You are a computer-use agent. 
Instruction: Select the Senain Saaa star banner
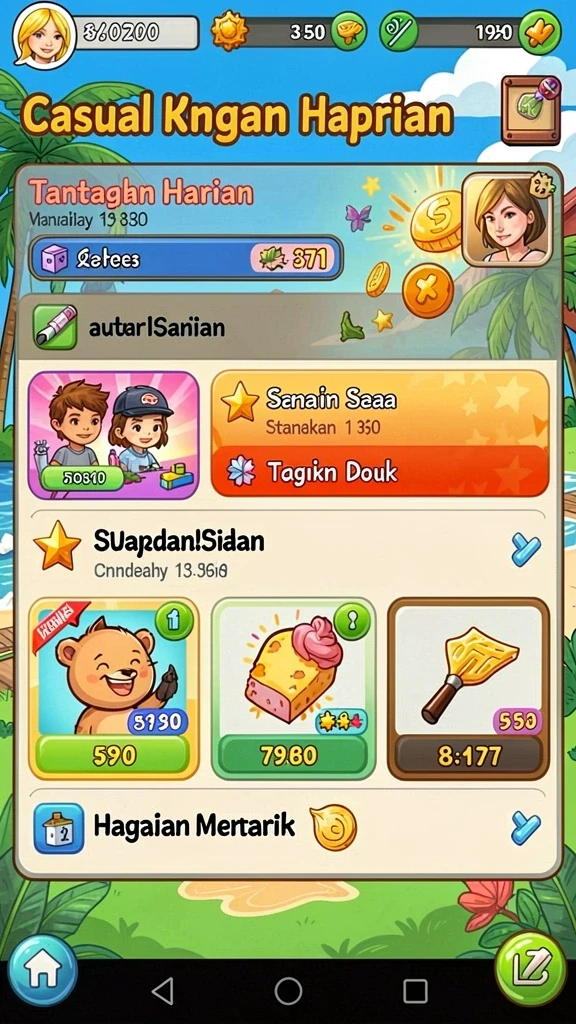click(380, 410)
